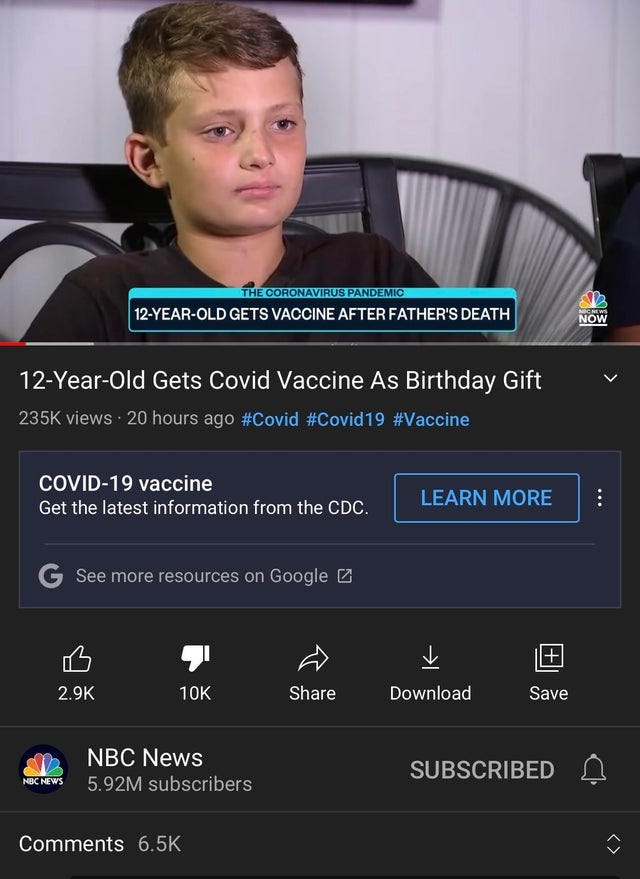
Task: Save video to a playlist
Action: [x=548, y=670]
